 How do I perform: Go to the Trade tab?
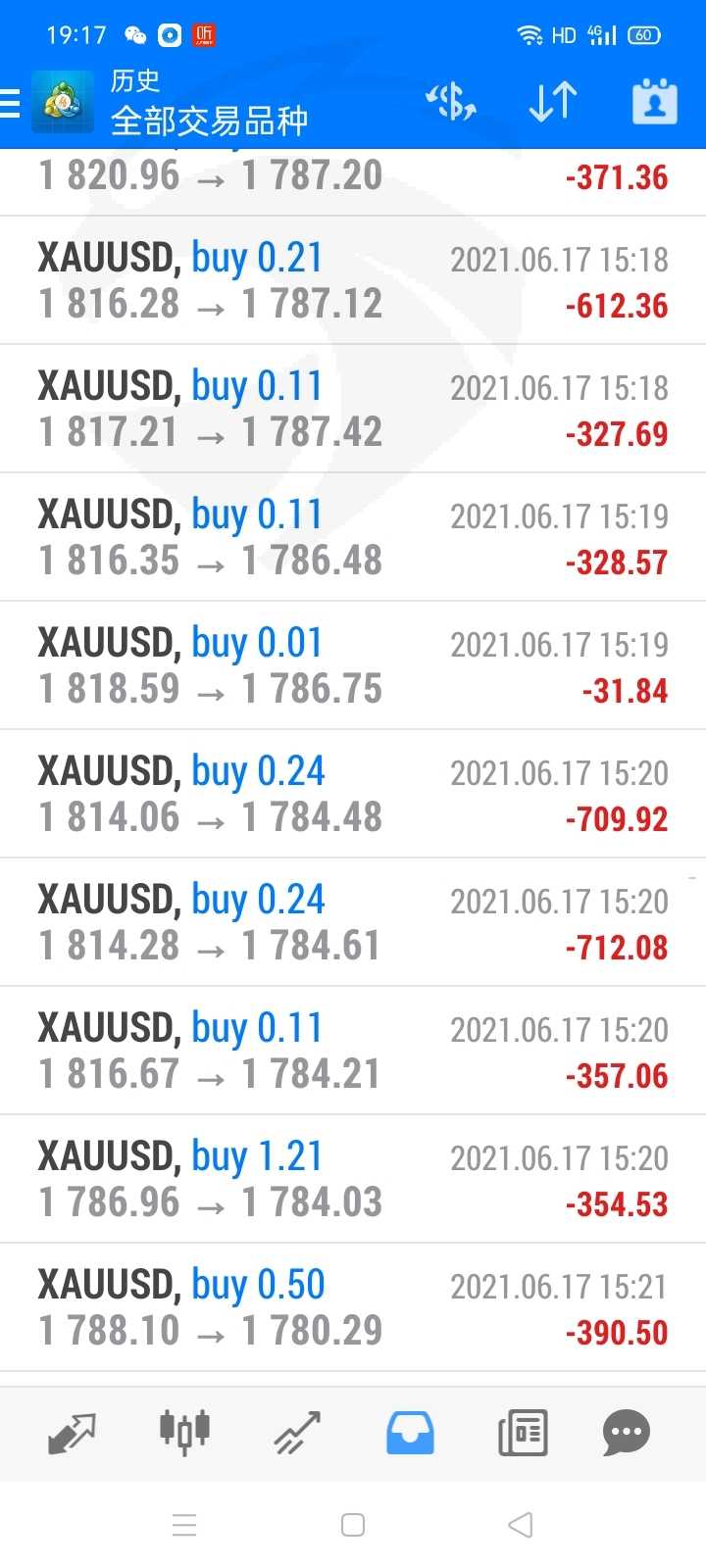point(297,1434)
